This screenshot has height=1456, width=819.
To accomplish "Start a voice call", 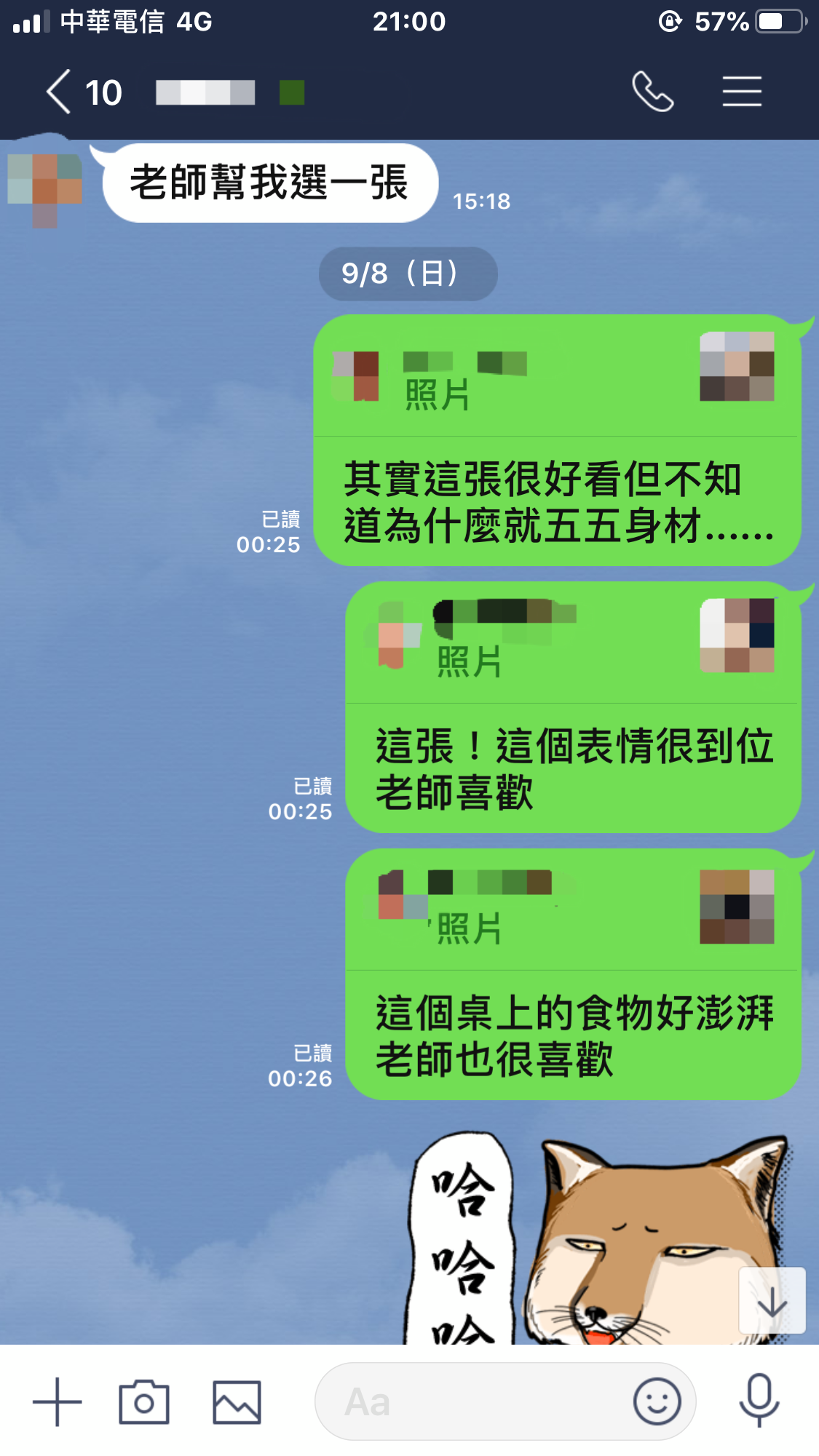I will click(x=652, y=92).
